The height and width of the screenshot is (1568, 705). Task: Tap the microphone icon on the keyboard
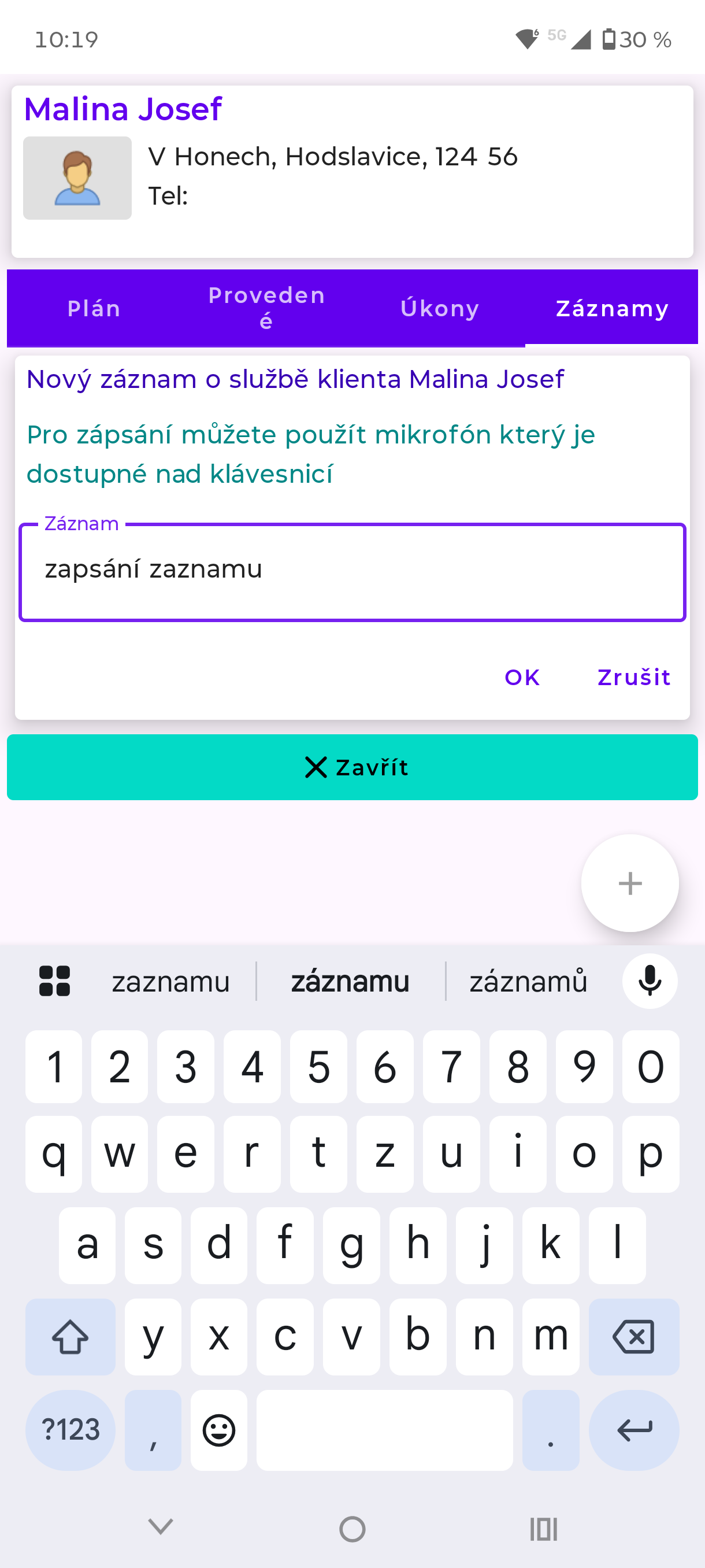tap(648, 981)
